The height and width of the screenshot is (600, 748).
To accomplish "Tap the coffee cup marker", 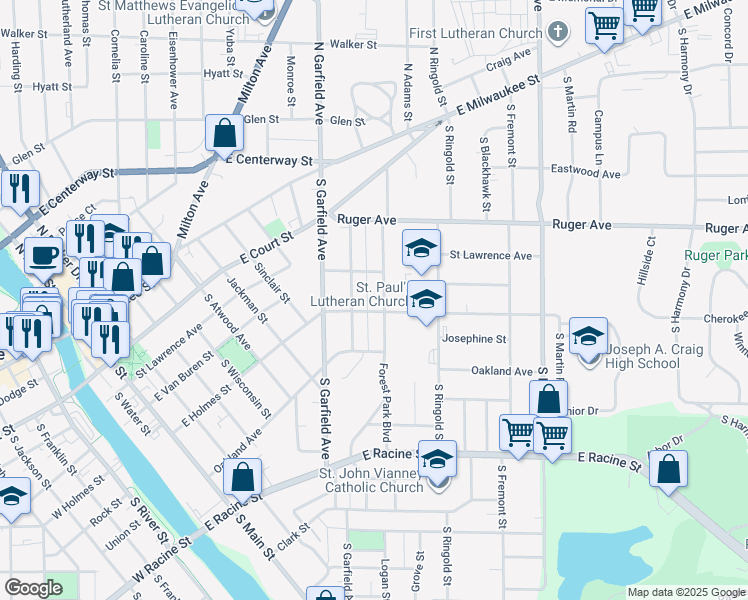I will (43, 258).
